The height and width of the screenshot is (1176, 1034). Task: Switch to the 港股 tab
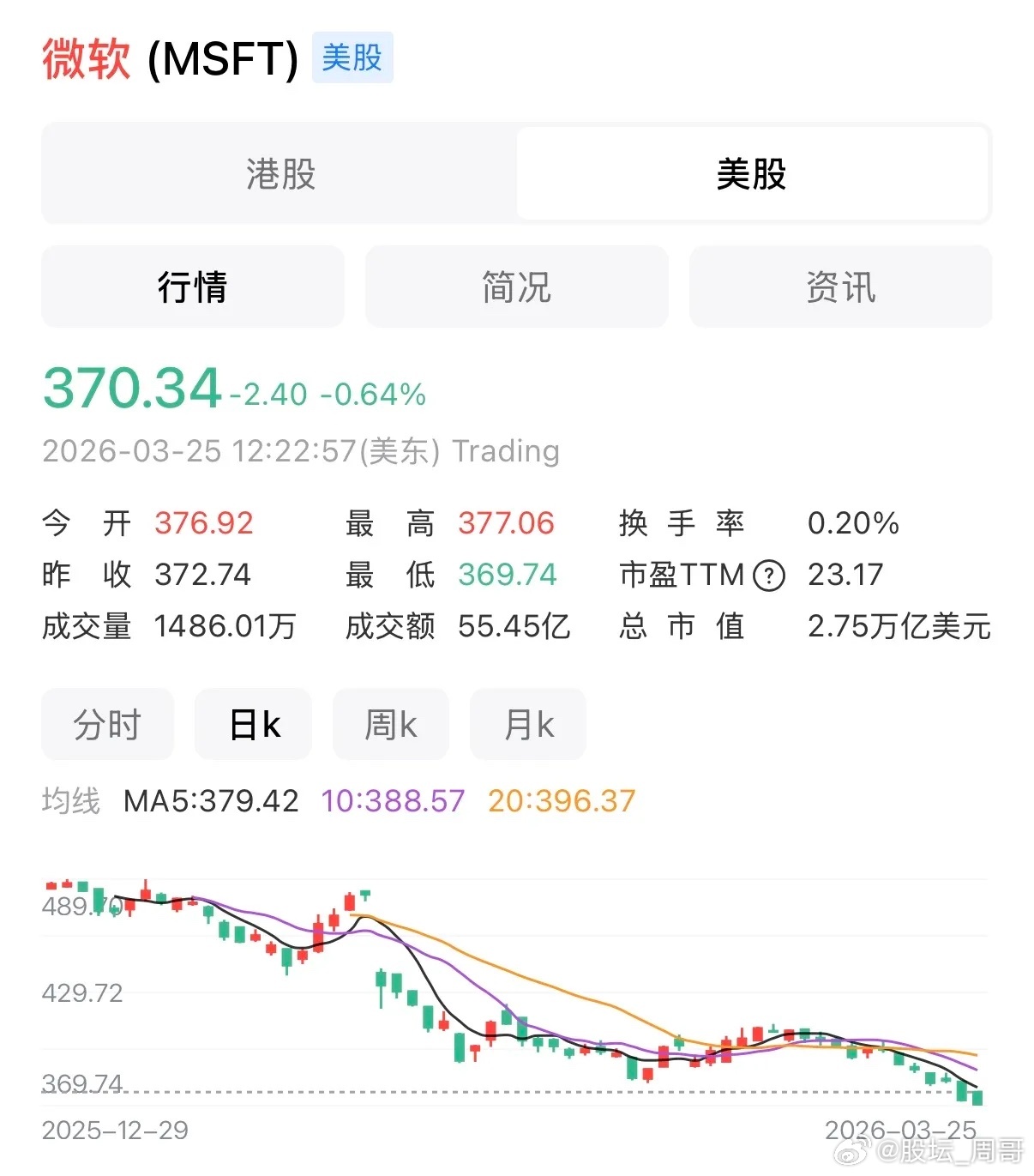[276, 174]
